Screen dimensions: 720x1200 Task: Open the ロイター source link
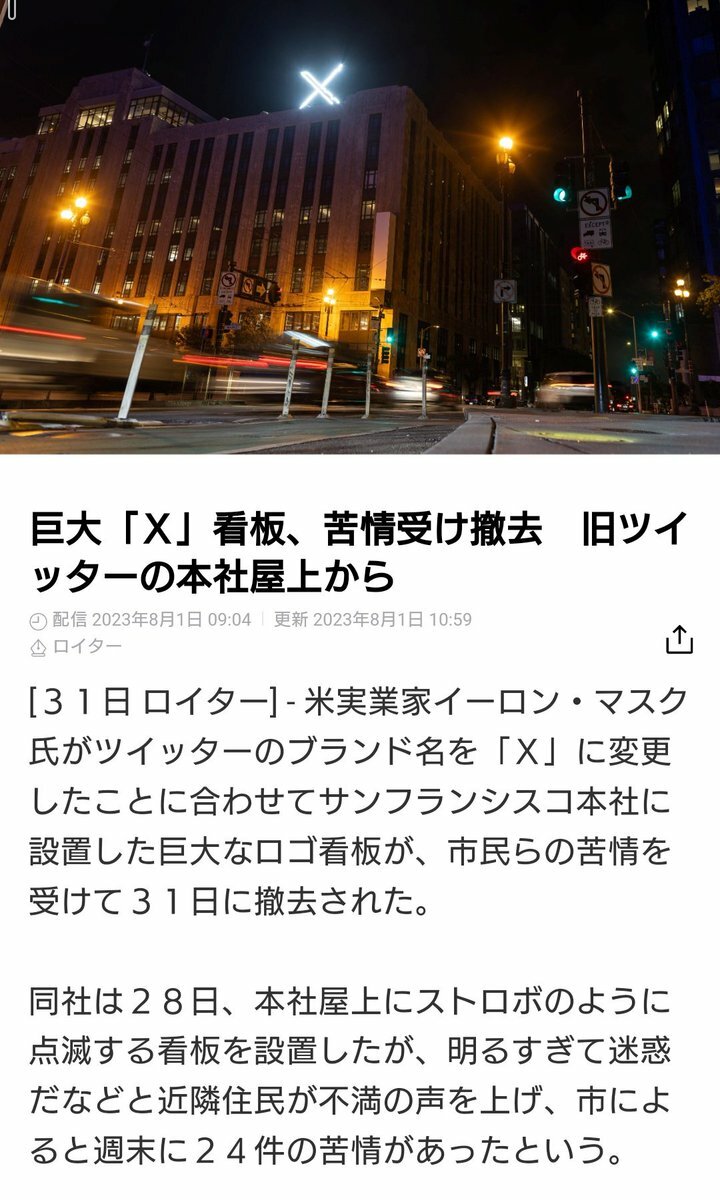click(x=87, y=647)
